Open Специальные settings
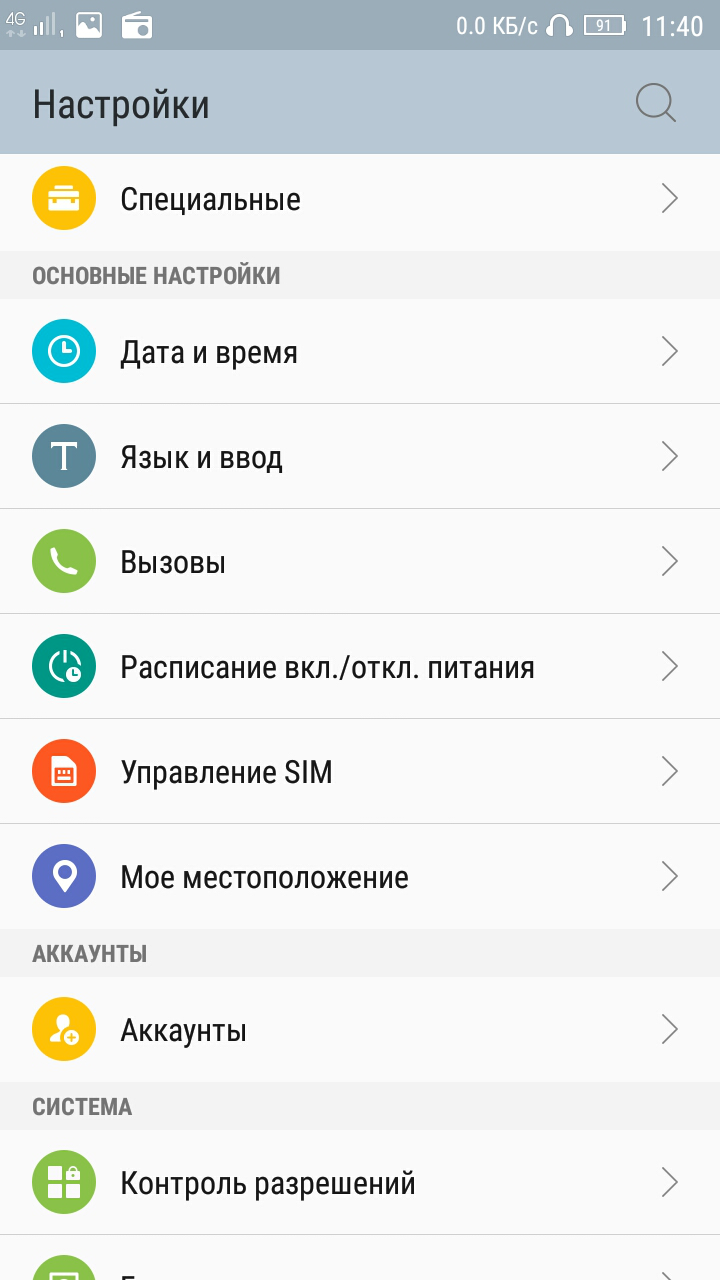Screen dimensions: 720x1280 click(360, 199)
